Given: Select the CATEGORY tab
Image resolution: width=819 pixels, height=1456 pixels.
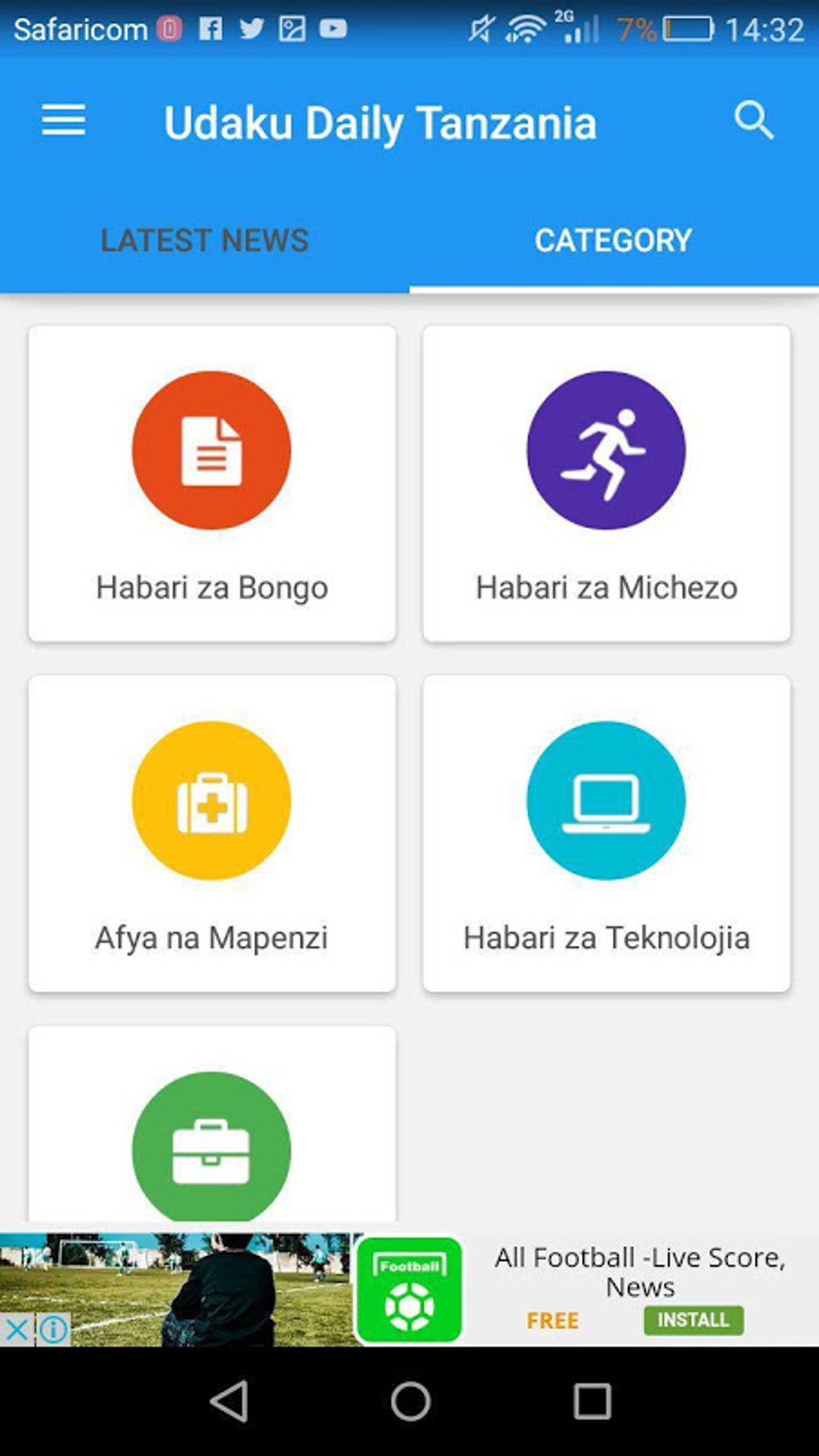Looking at the screenshot, I should point(613,239).
